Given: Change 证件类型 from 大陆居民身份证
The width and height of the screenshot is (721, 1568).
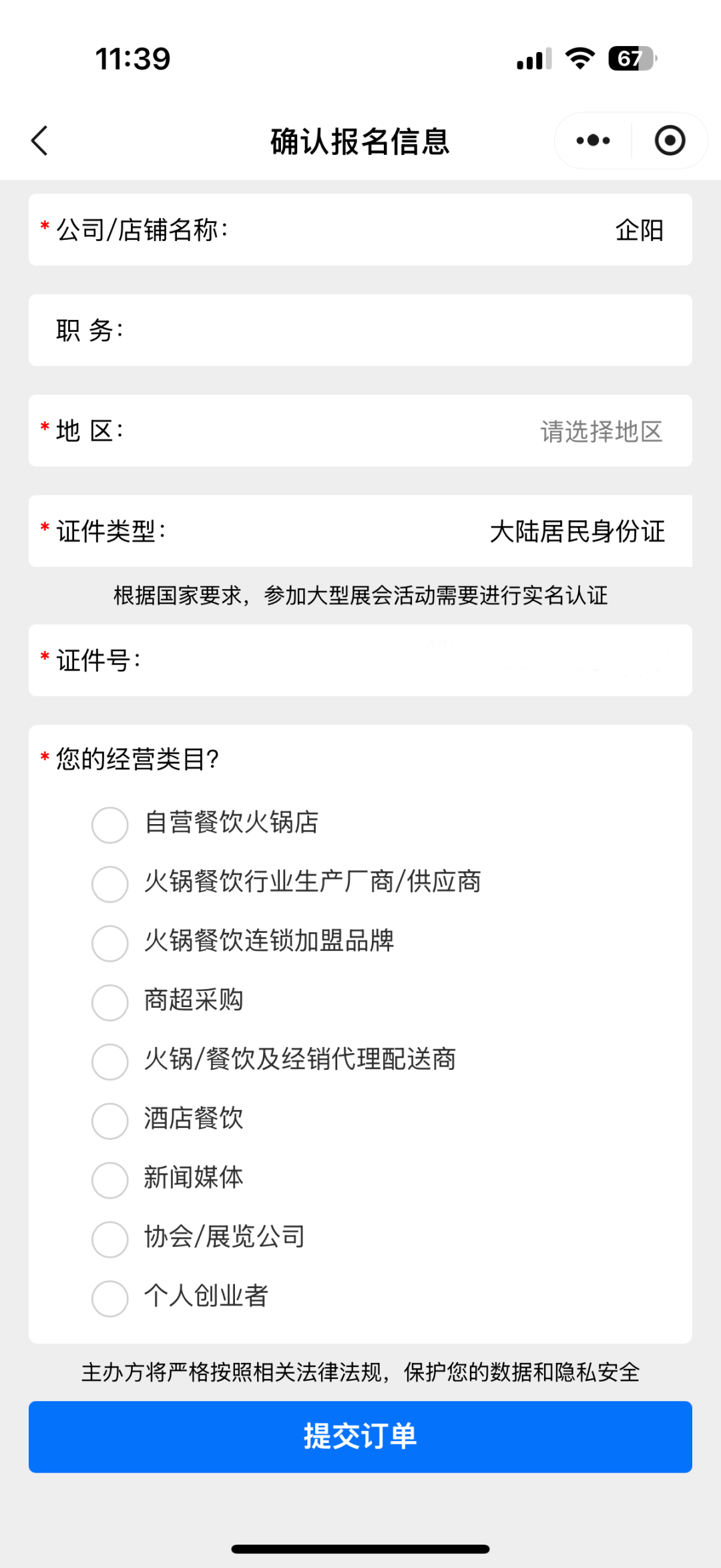Looking at the screenshot, I should tap(360, 531).
